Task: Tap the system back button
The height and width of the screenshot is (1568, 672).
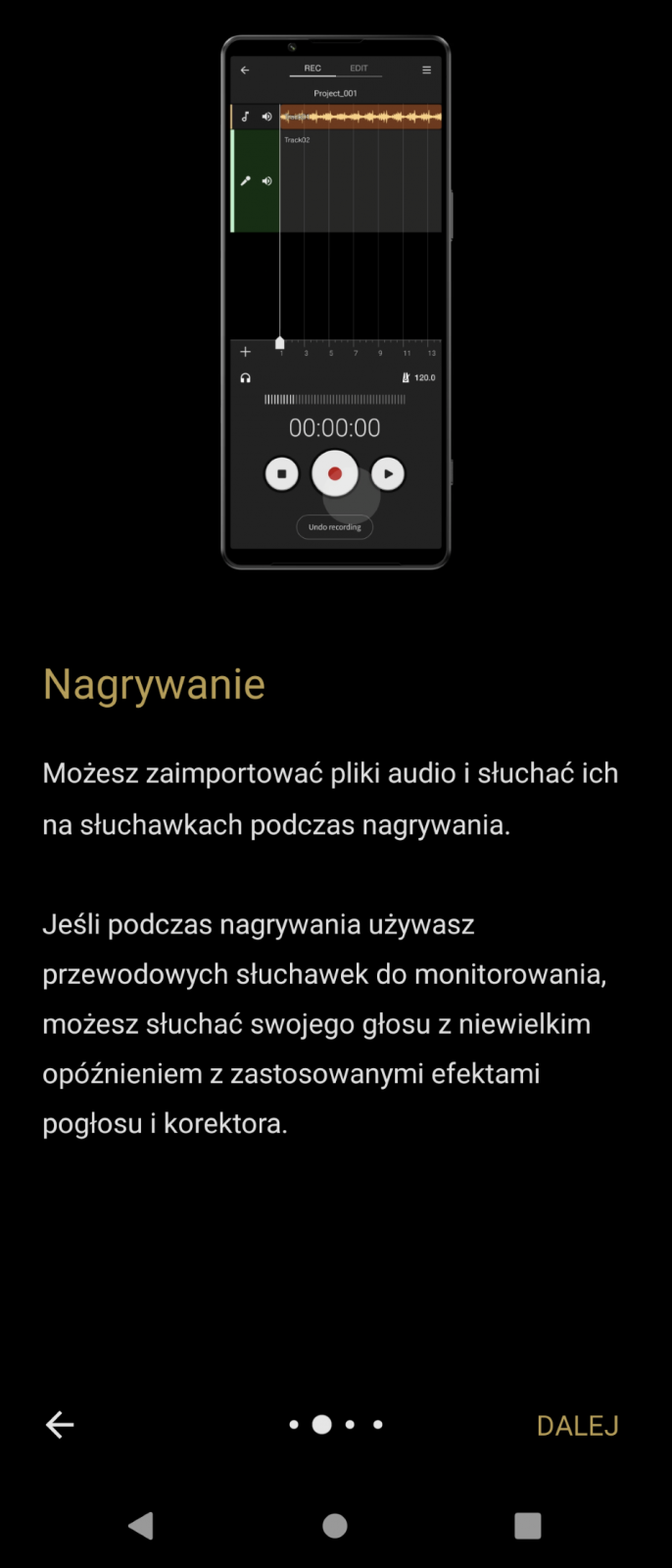Action: [141, 1525]
